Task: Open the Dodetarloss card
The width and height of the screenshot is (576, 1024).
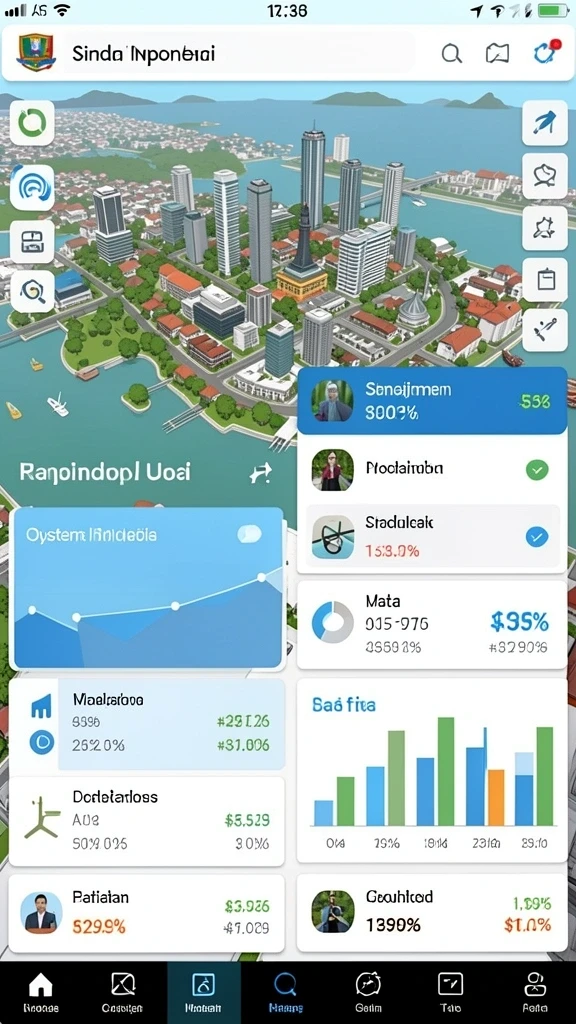Action: click(147, 821)
